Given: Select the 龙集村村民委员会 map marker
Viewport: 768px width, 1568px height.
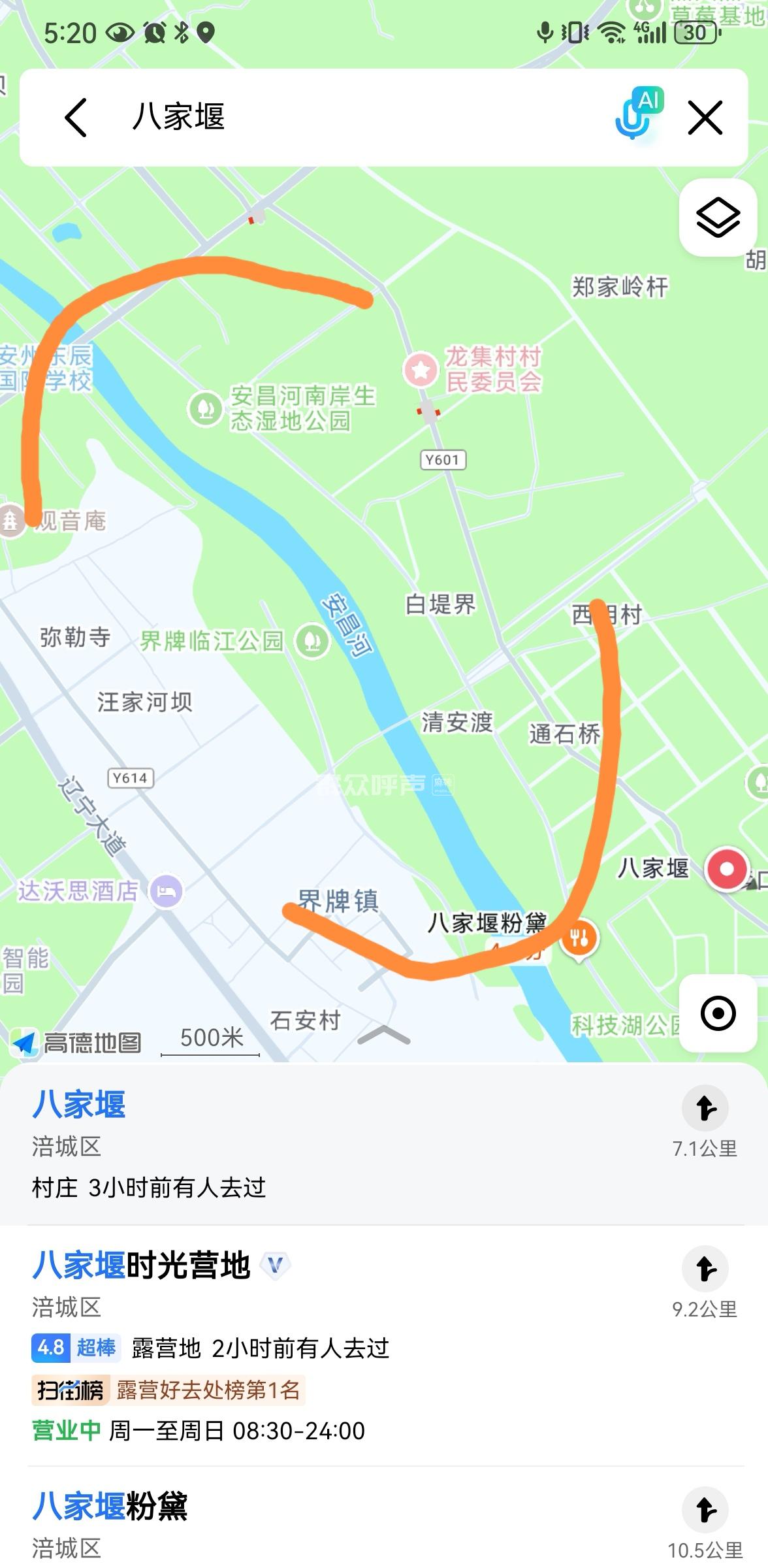Looking at the screenshot, I should coord(421,370).
